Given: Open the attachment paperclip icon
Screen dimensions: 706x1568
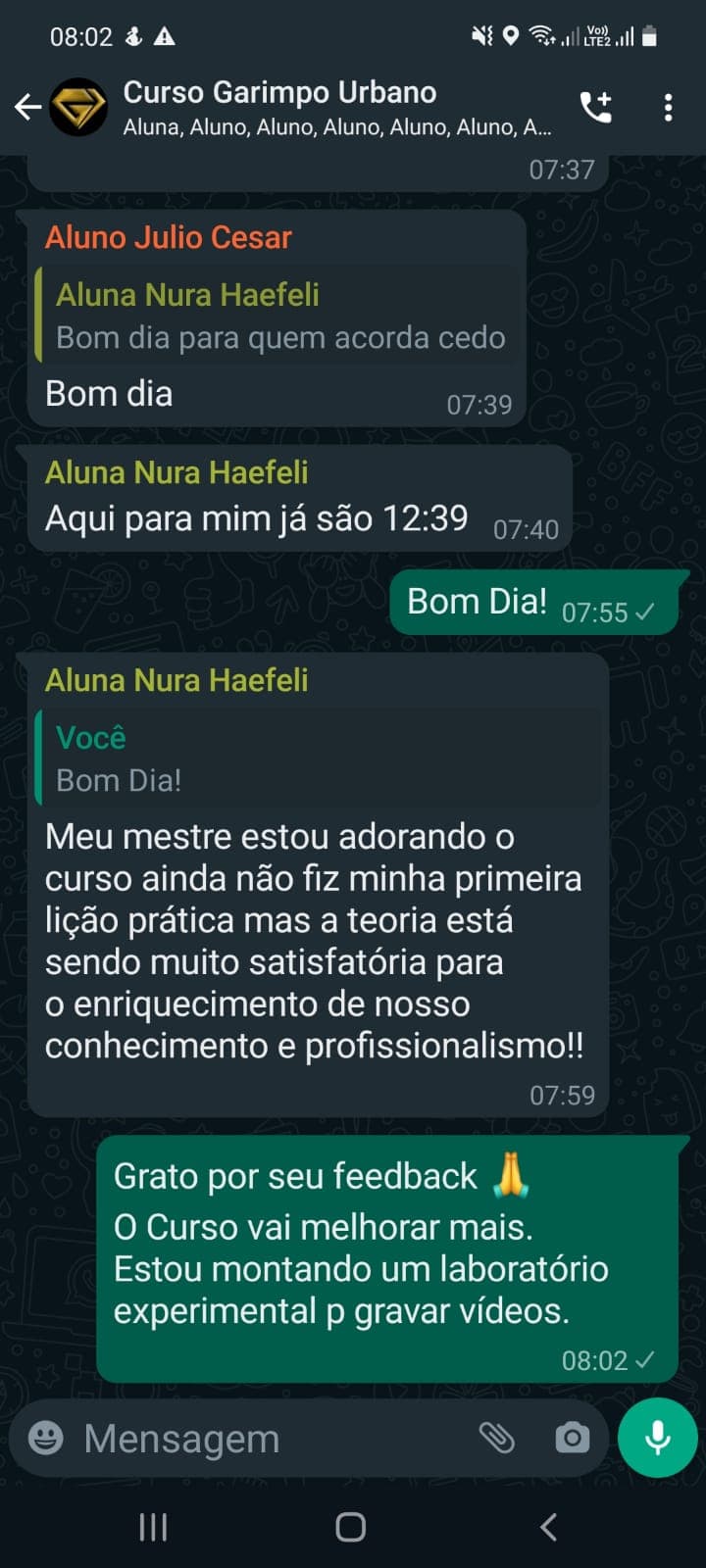Looking at the screenshot, I should (502, 1438).
